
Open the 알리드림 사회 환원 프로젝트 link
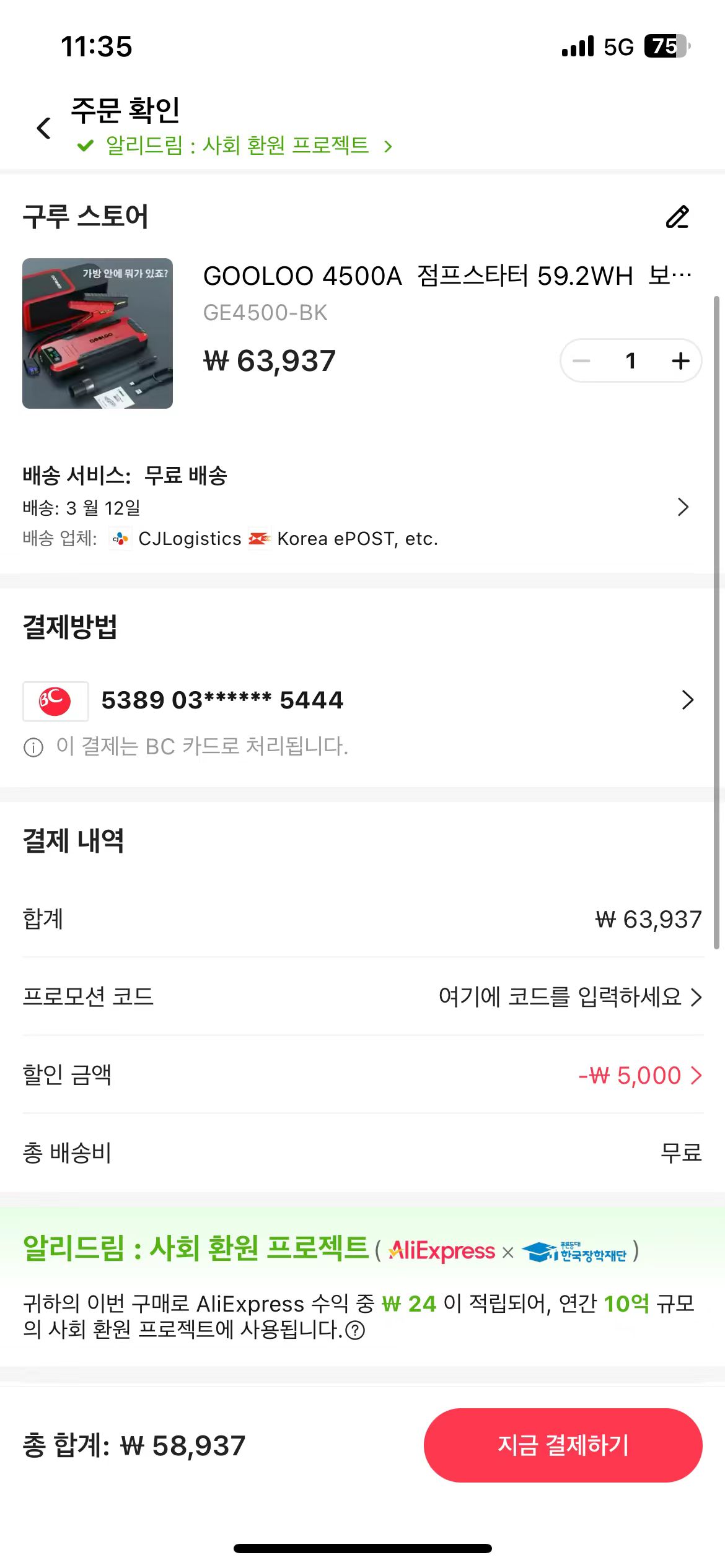coord(235,146)
